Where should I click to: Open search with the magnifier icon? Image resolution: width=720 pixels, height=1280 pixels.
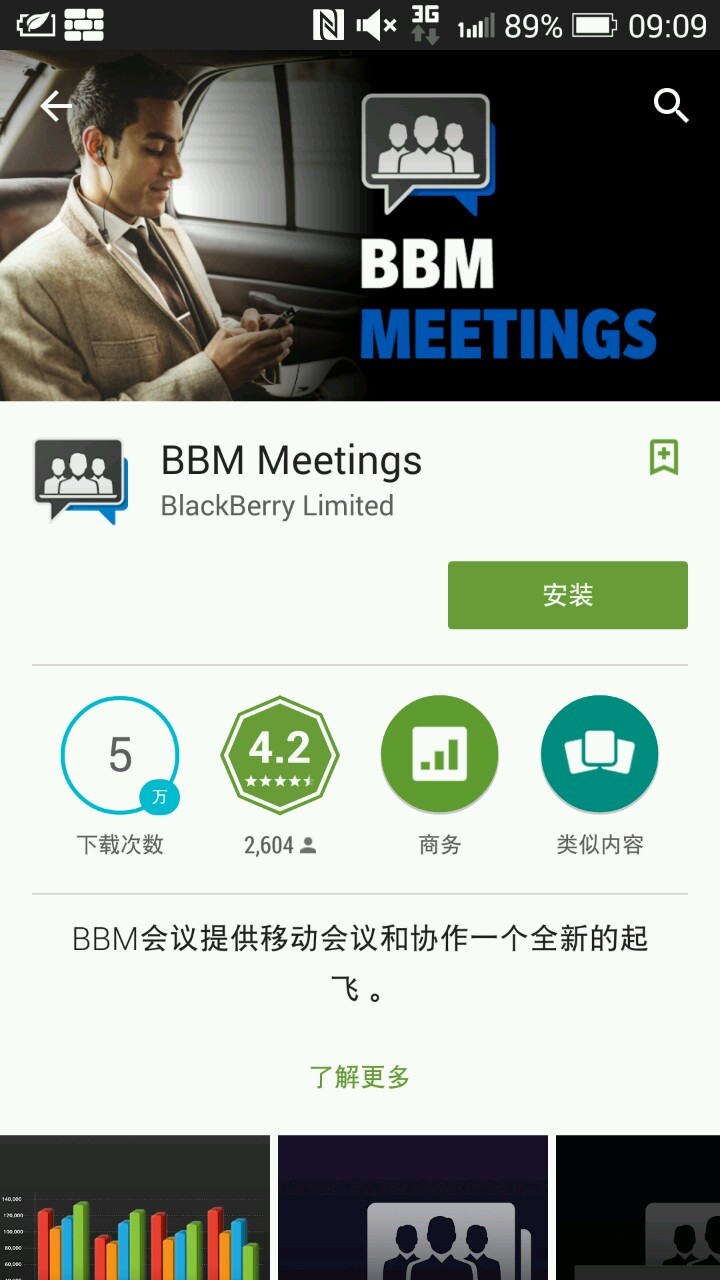(x=671, y=105)
